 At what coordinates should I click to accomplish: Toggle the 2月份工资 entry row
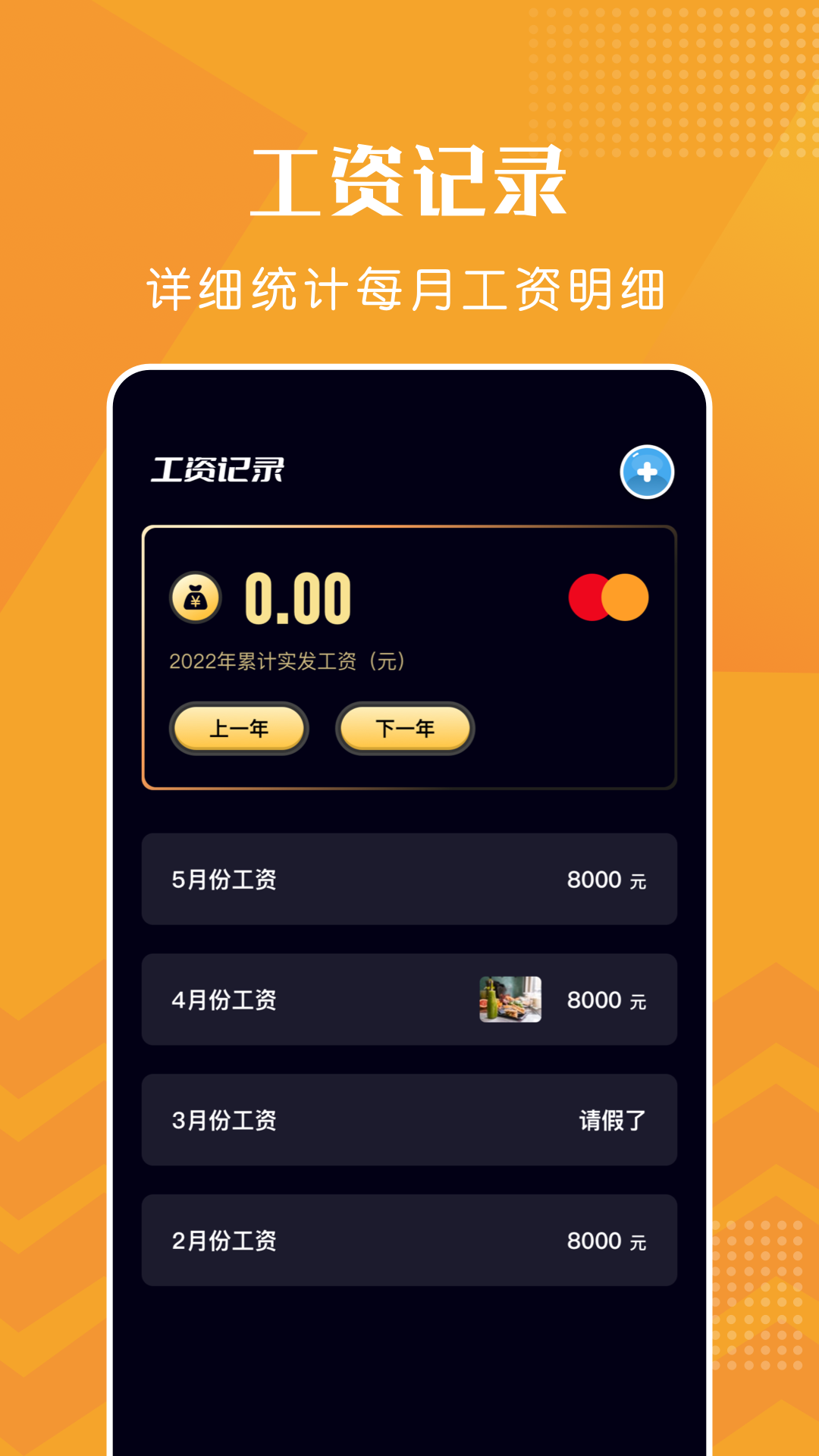[x=409, y=1241]
